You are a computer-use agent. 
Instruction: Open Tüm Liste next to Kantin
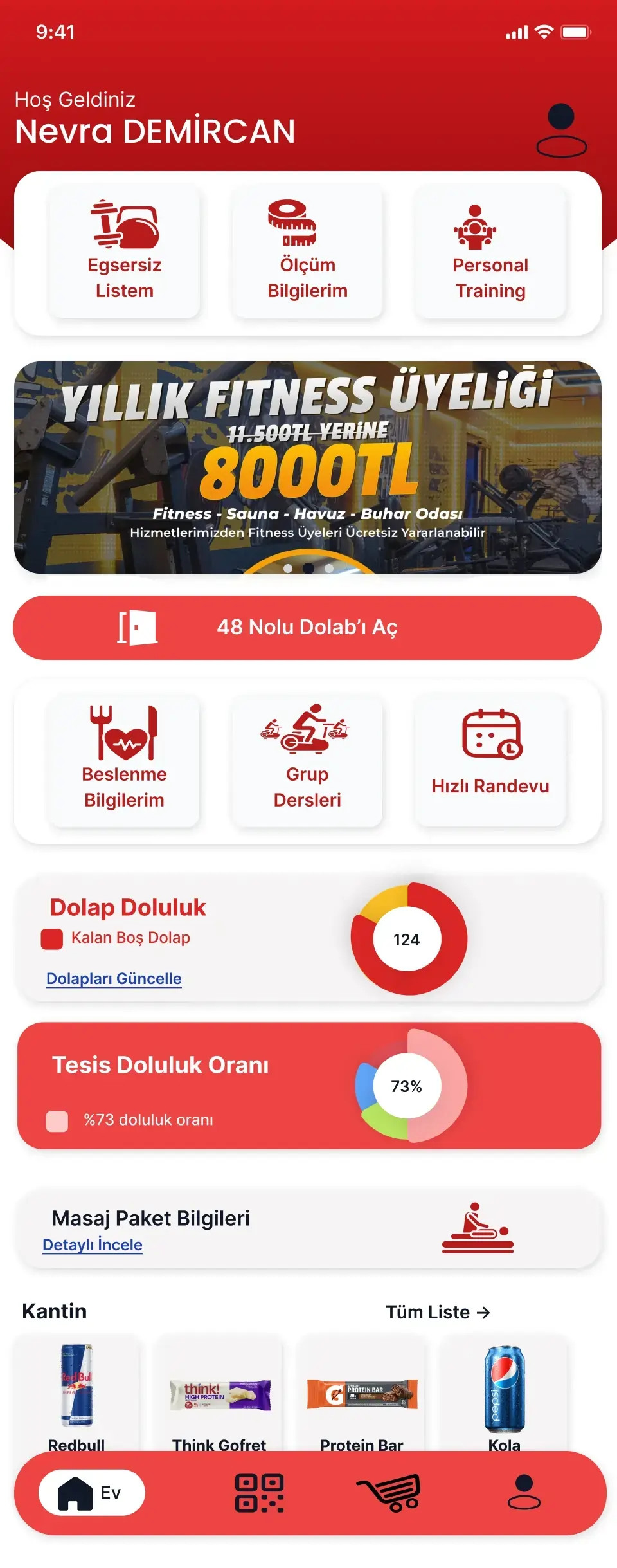(x=438, y=1312)
